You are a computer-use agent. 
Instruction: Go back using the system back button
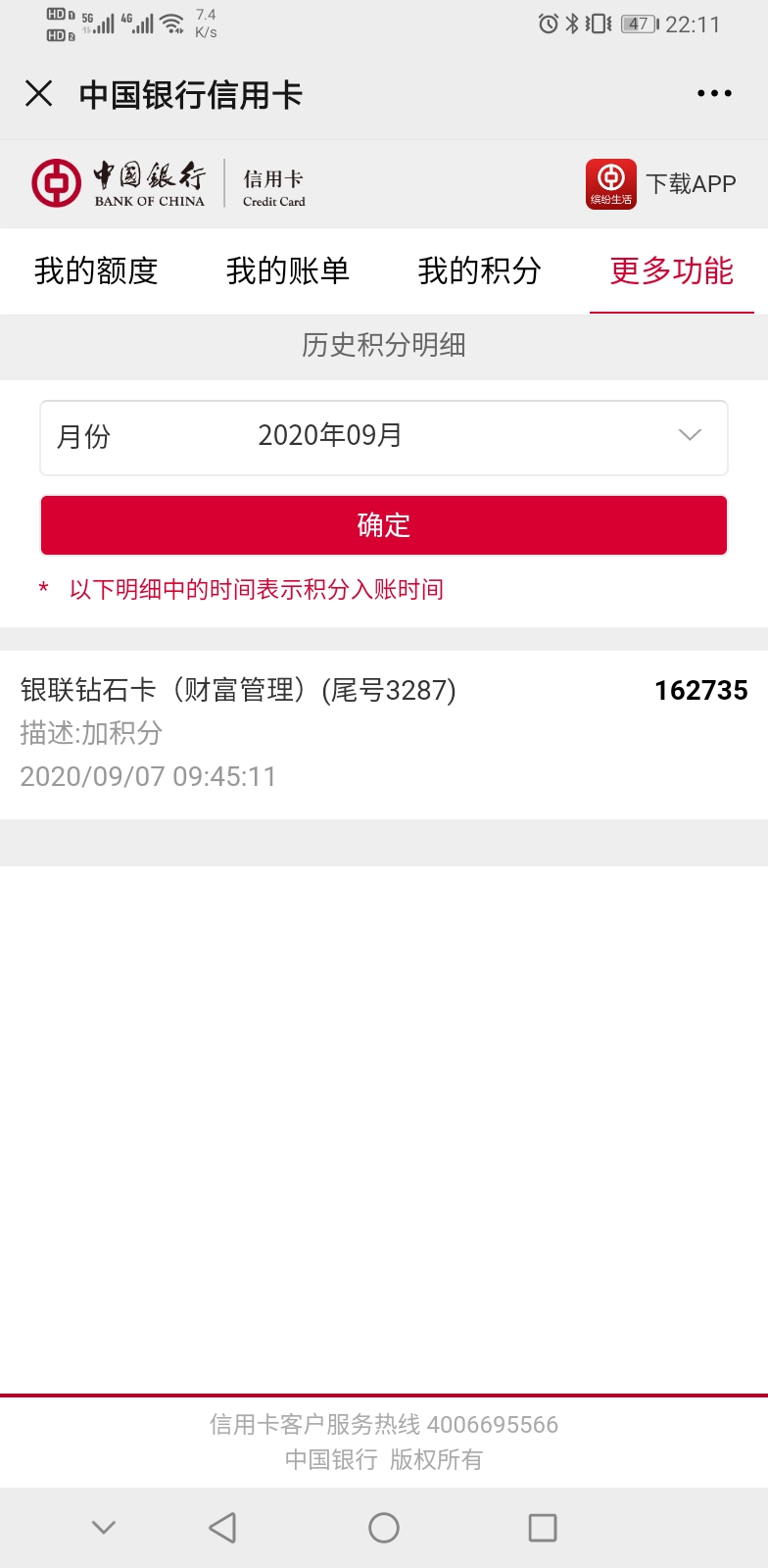click(223, 1527)
